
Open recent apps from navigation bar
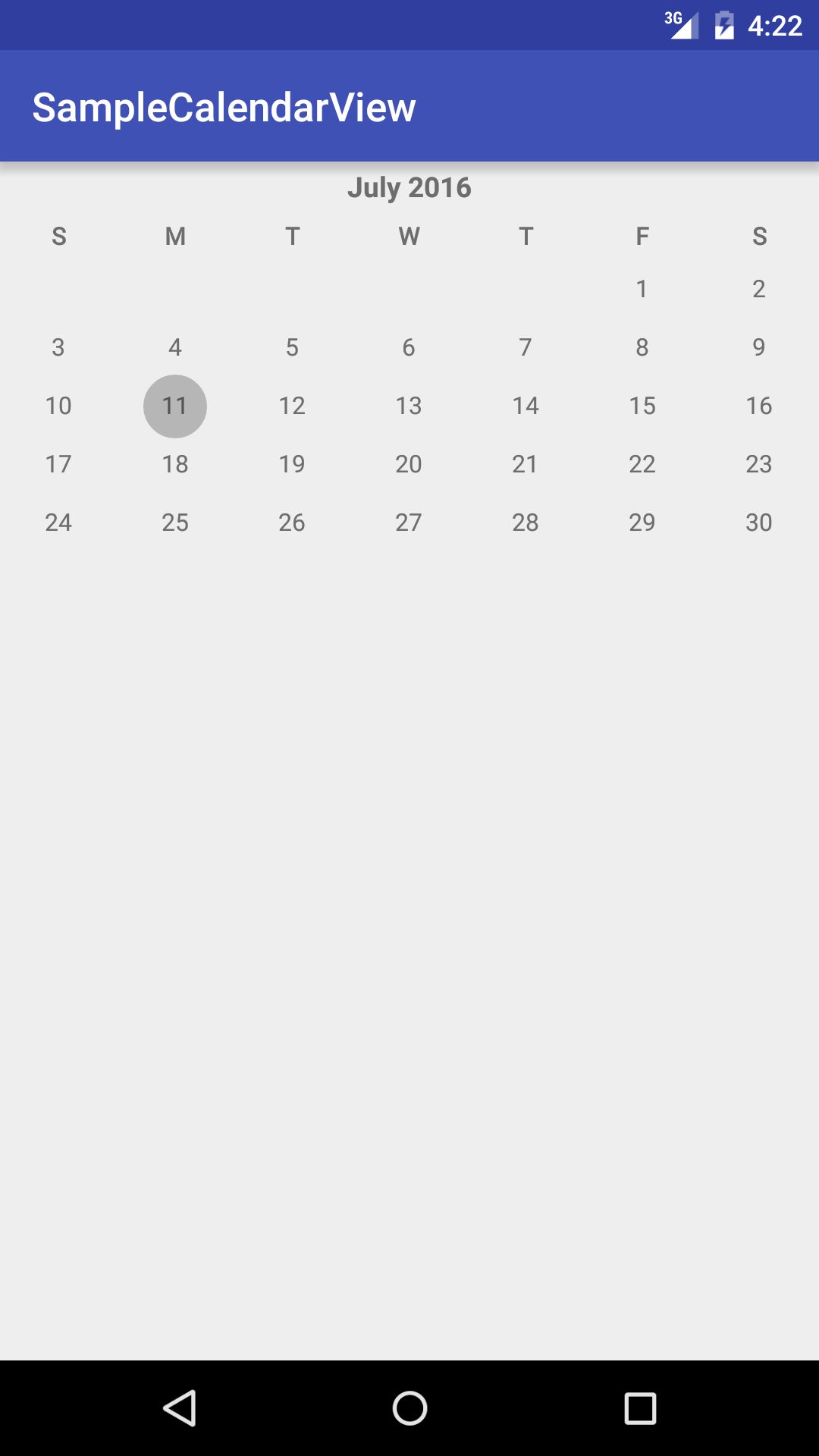(x=640, y=1408)
